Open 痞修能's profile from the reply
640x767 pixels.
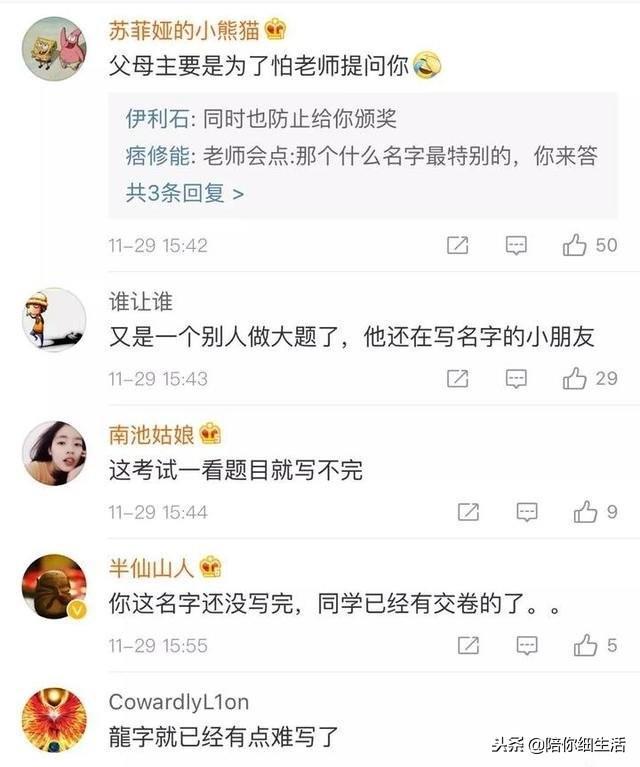[148, 156]
